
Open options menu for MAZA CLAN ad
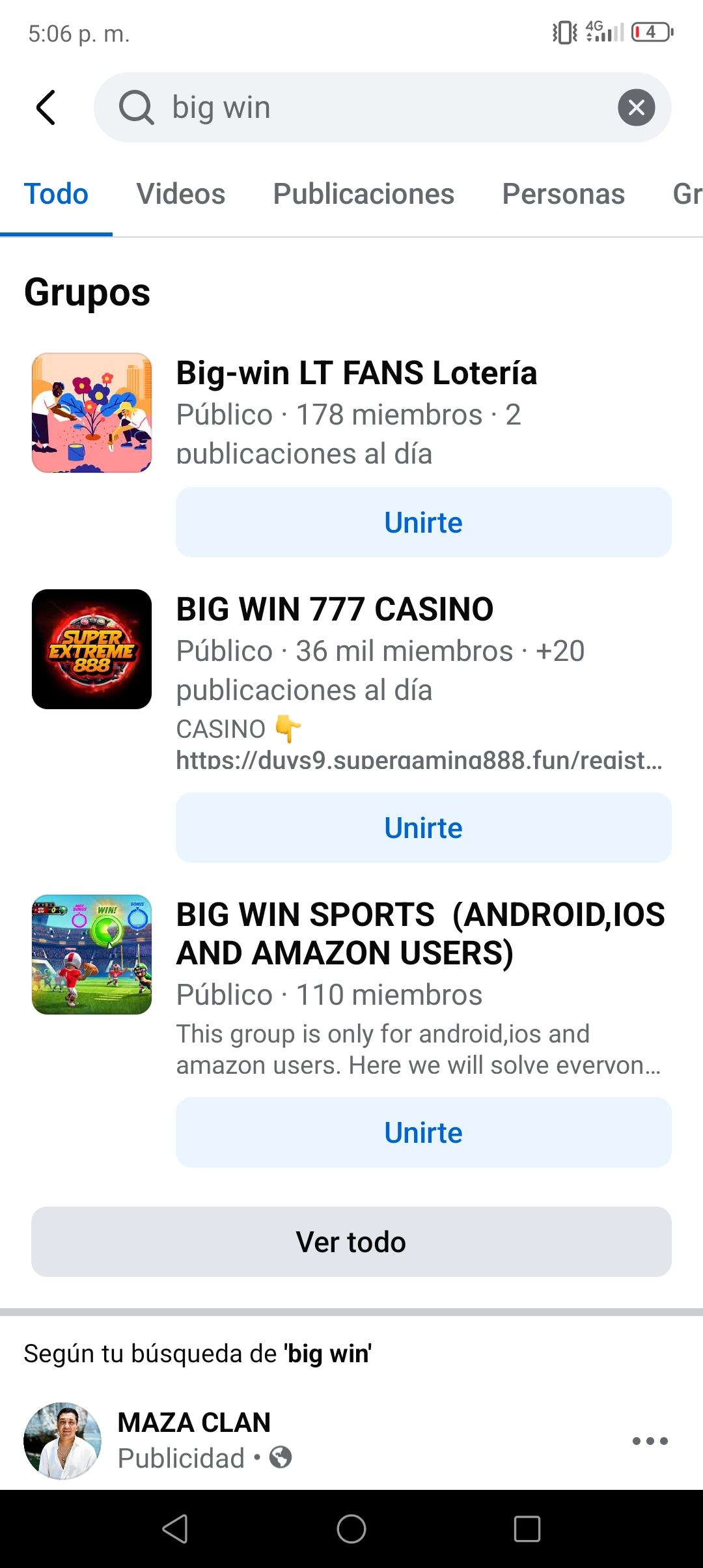pyautogui.click(x=650, y=1441)
